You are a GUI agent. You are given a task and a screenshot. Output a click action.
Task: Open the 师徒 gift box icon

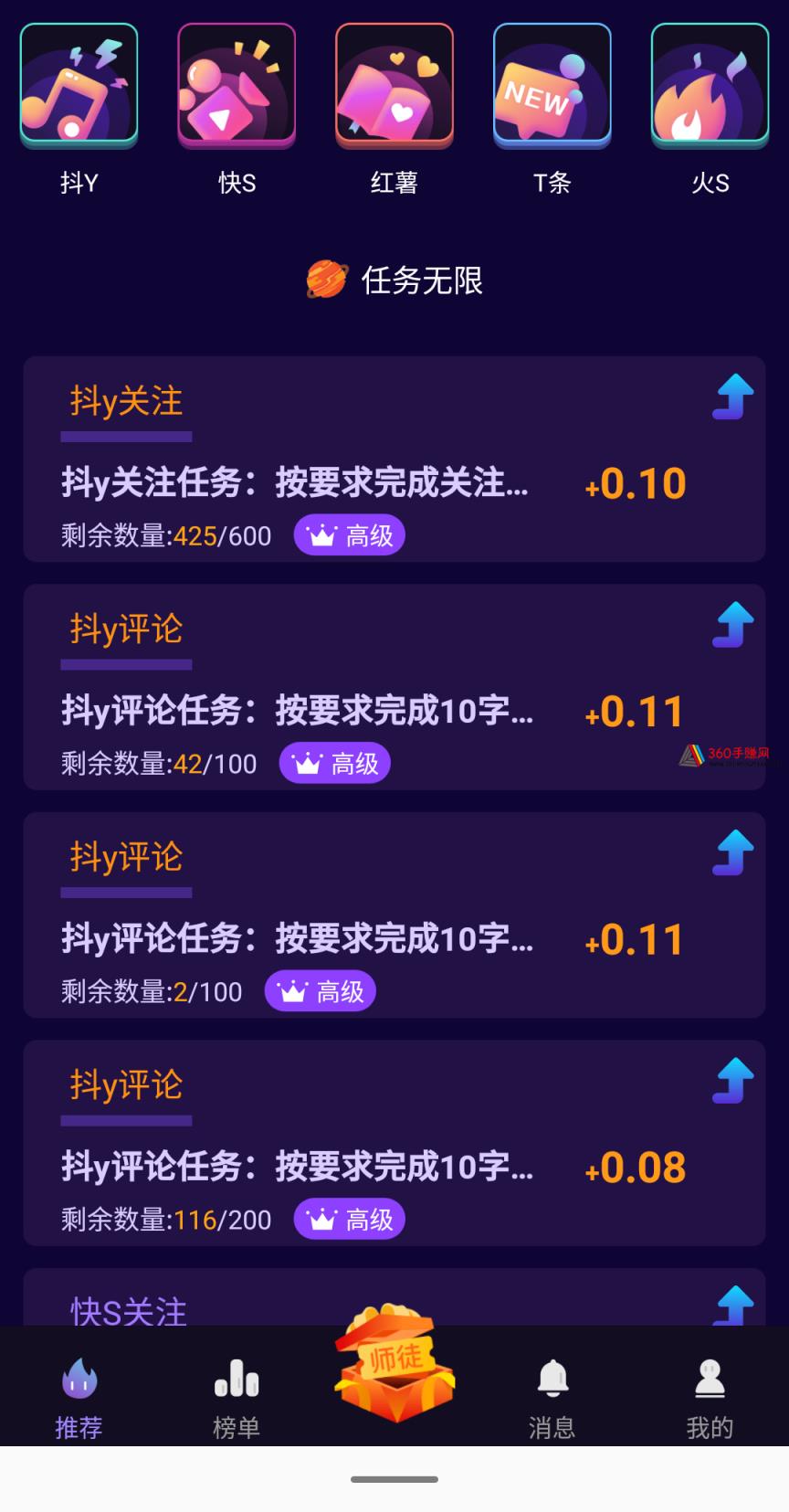click(x=394, y=1370)
